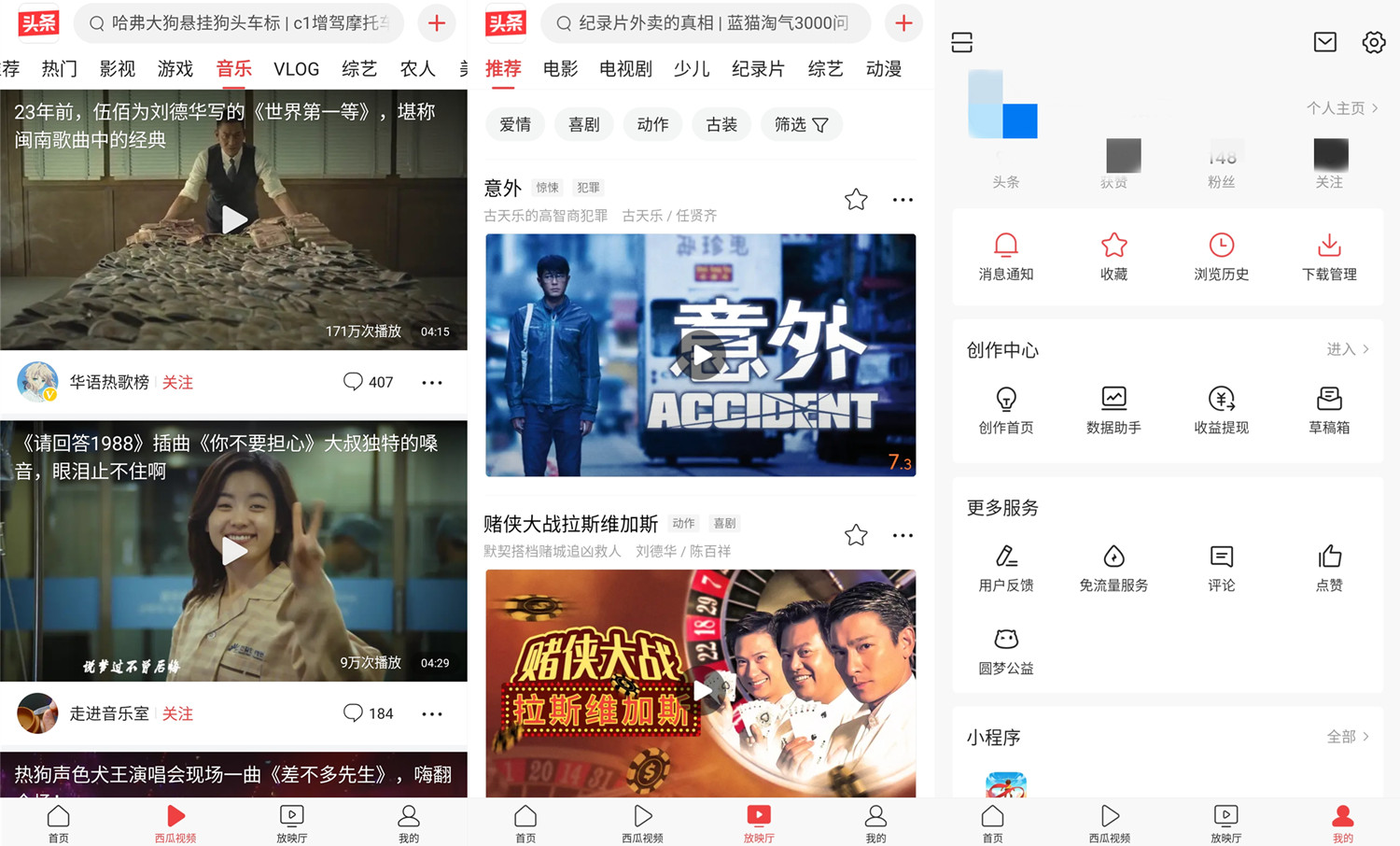
Task: Play the 请回答1988 插曲 video
Action: (233, 551)
